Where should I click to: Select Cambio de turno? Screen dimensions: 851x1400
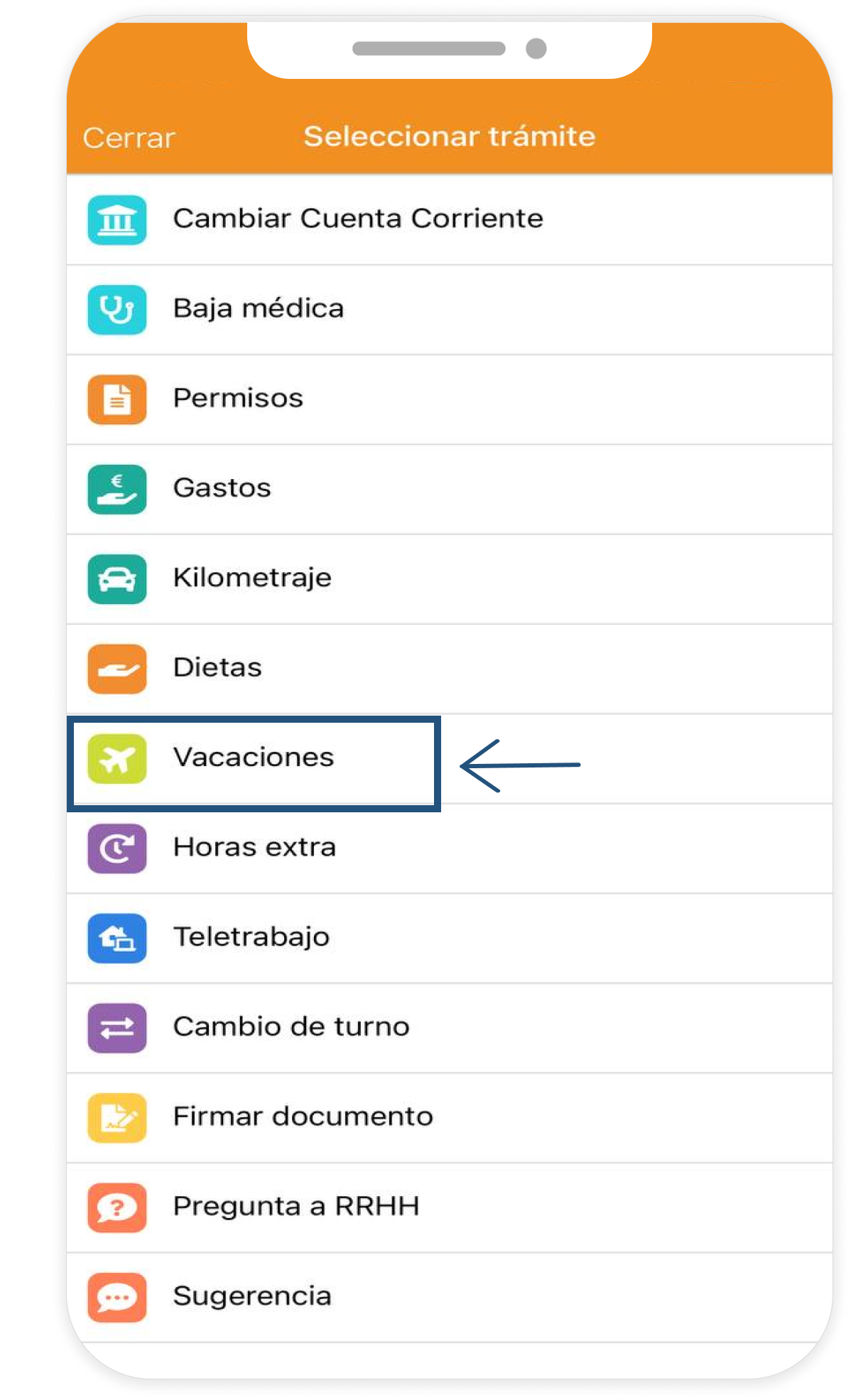[291, 1027]
